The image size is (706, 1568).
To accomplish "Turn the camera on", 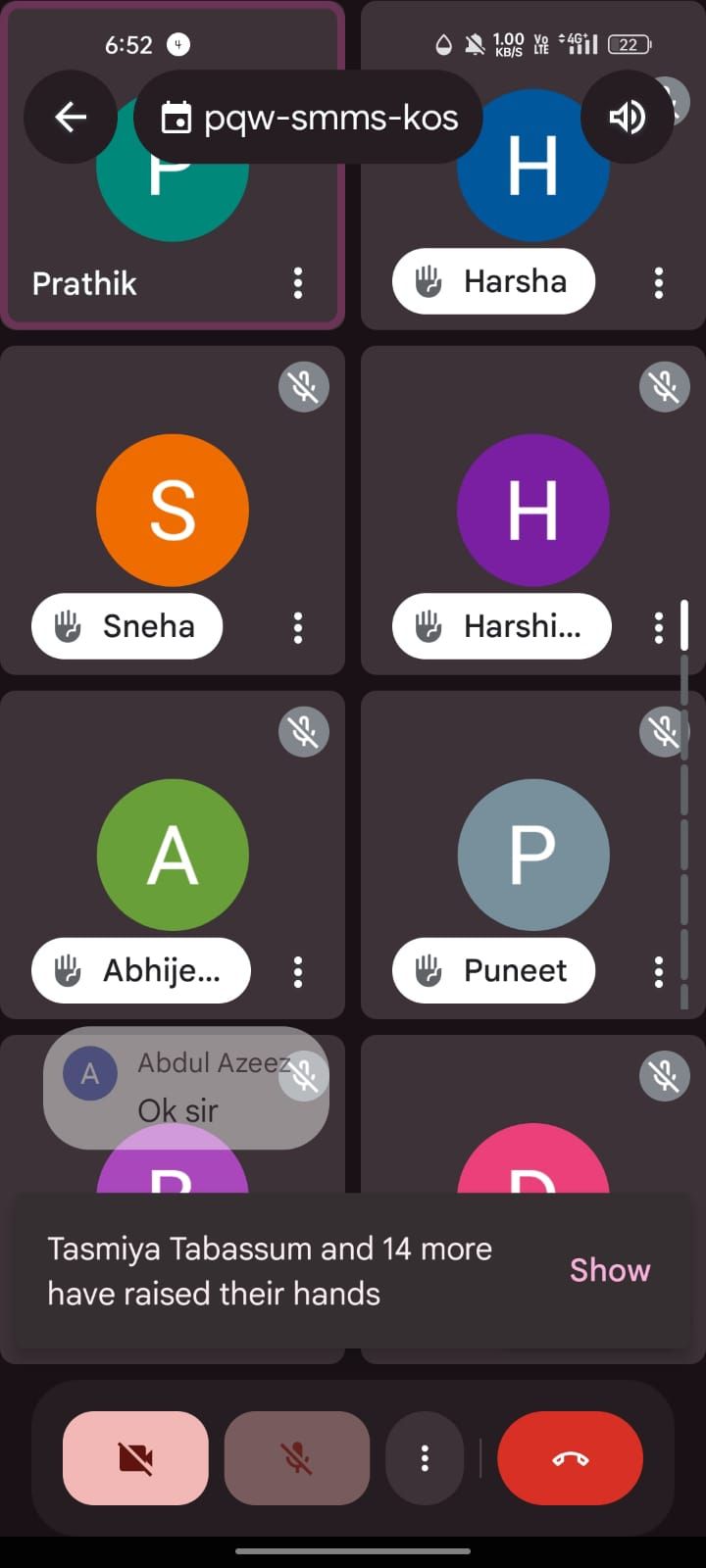I will click(x=135, y=1458).
